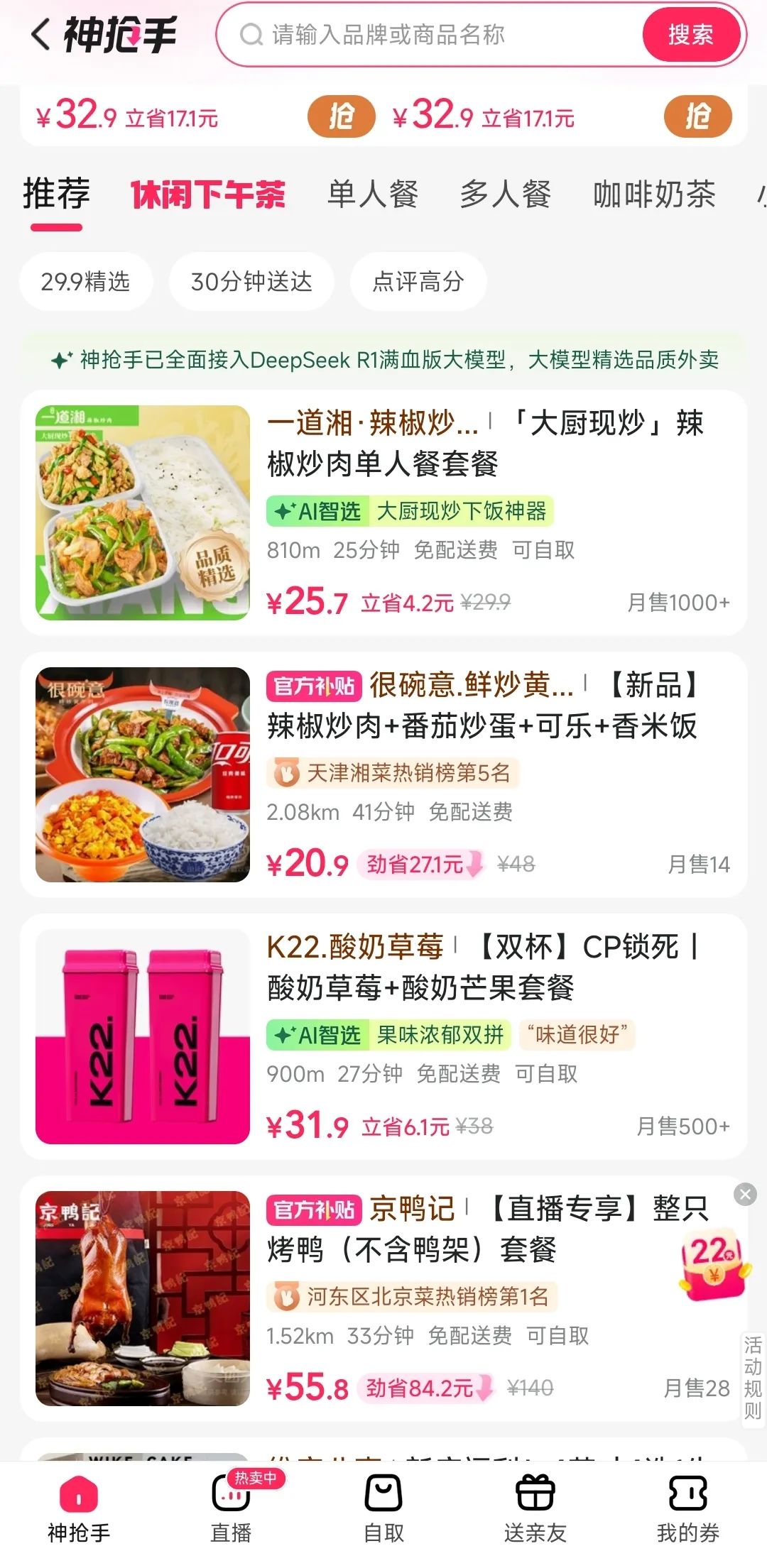Switch to the 我的券 bottom tab

(x=687, y=1506)
